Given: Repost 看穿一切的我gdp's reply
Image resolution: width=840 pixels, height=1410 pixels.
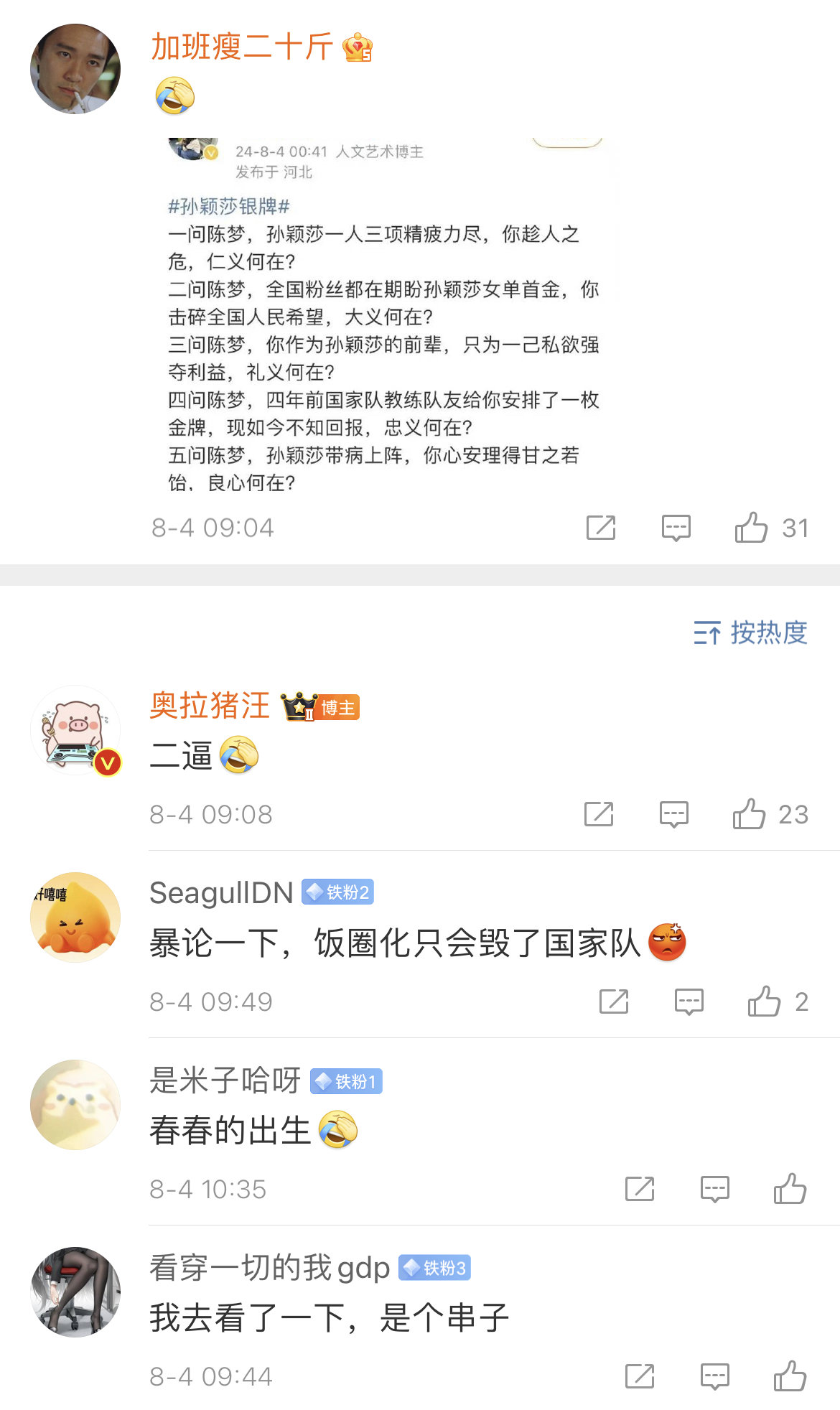Looking at the screenshot, I should pos(640,1376).
